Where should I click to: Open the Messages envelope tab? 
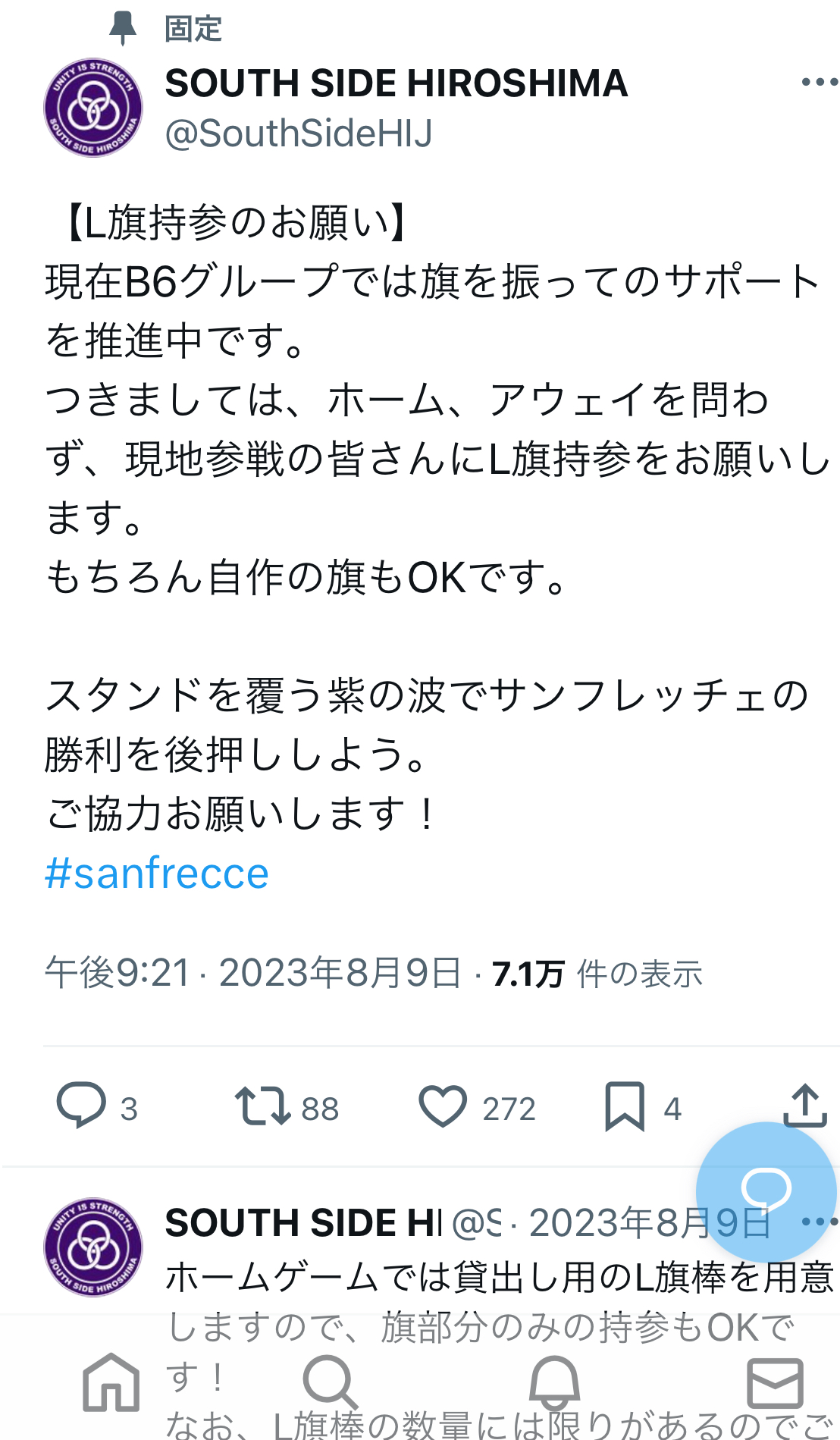775,1383
